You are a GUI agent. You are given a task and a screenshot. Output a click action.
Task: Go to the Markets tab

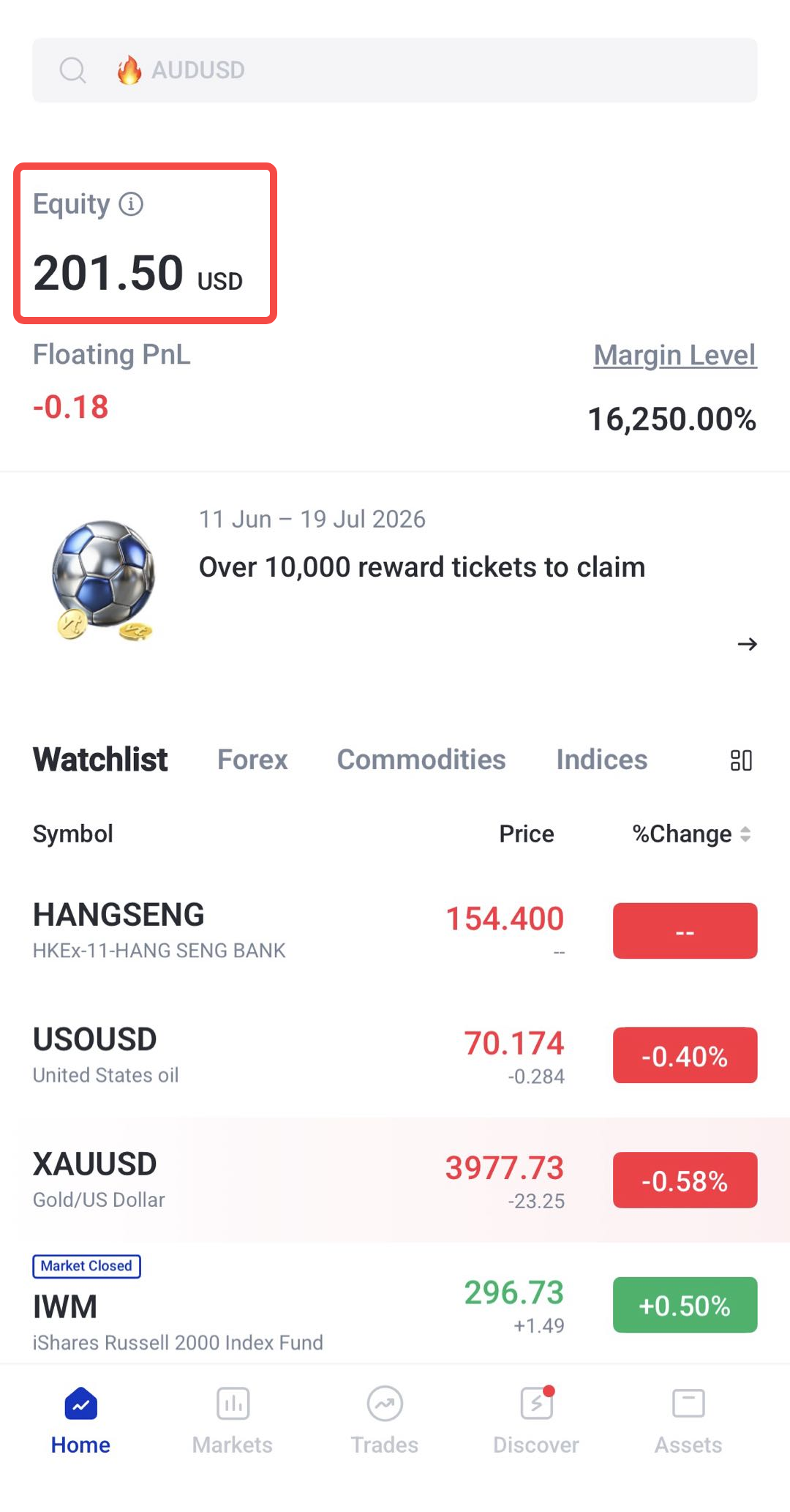(x=233, y=1420)
